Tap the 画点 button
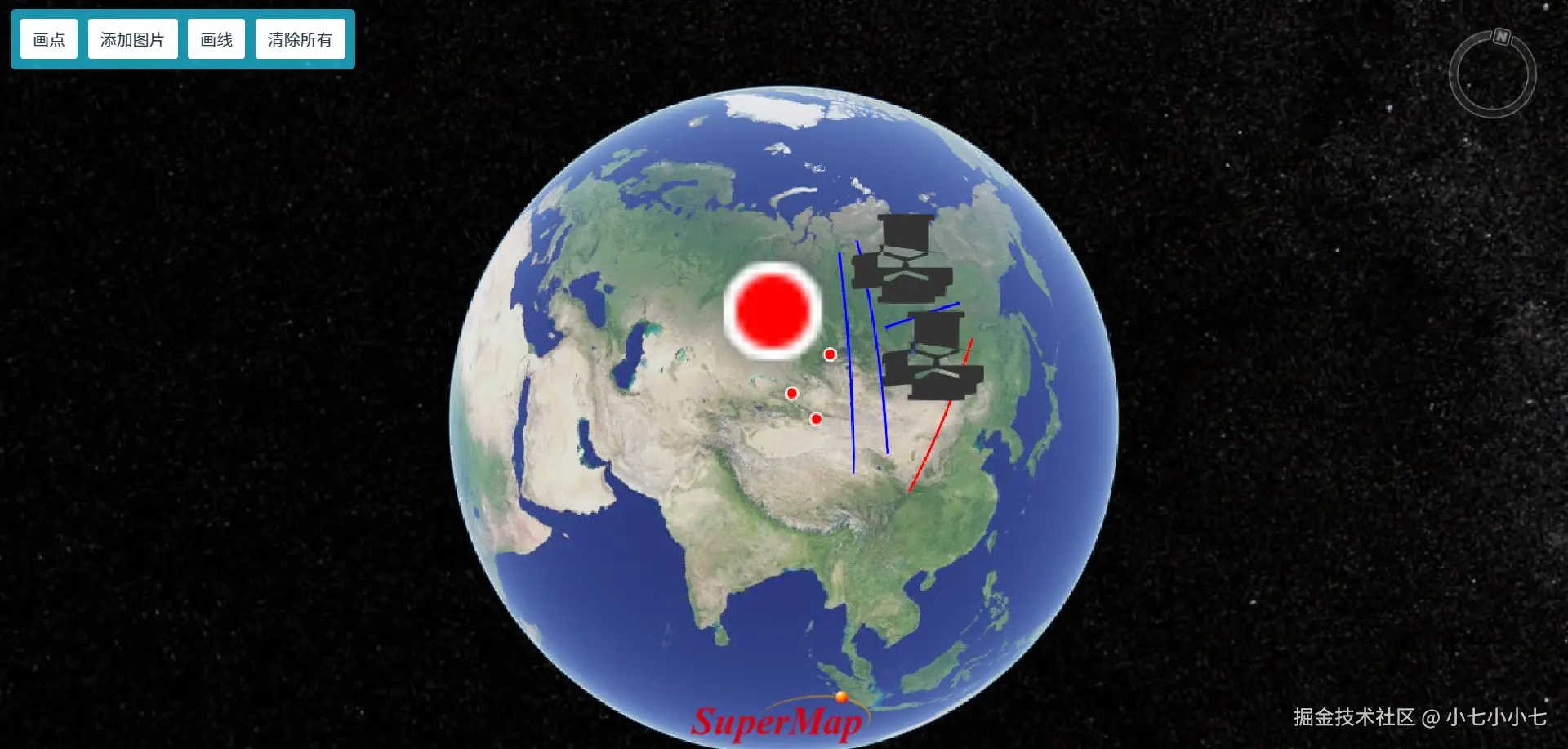 pos(49,39)
